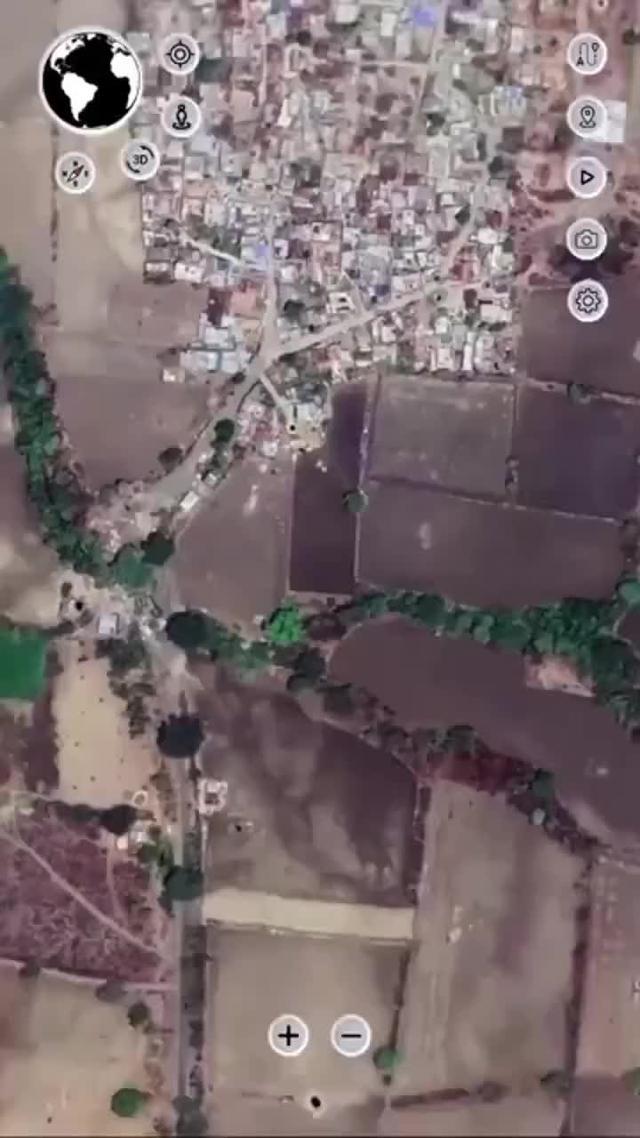Viewport: 640px width, 1138px height.
Task: Capture a snapshot with the camera icon
Action: click(x=587, y=239)
